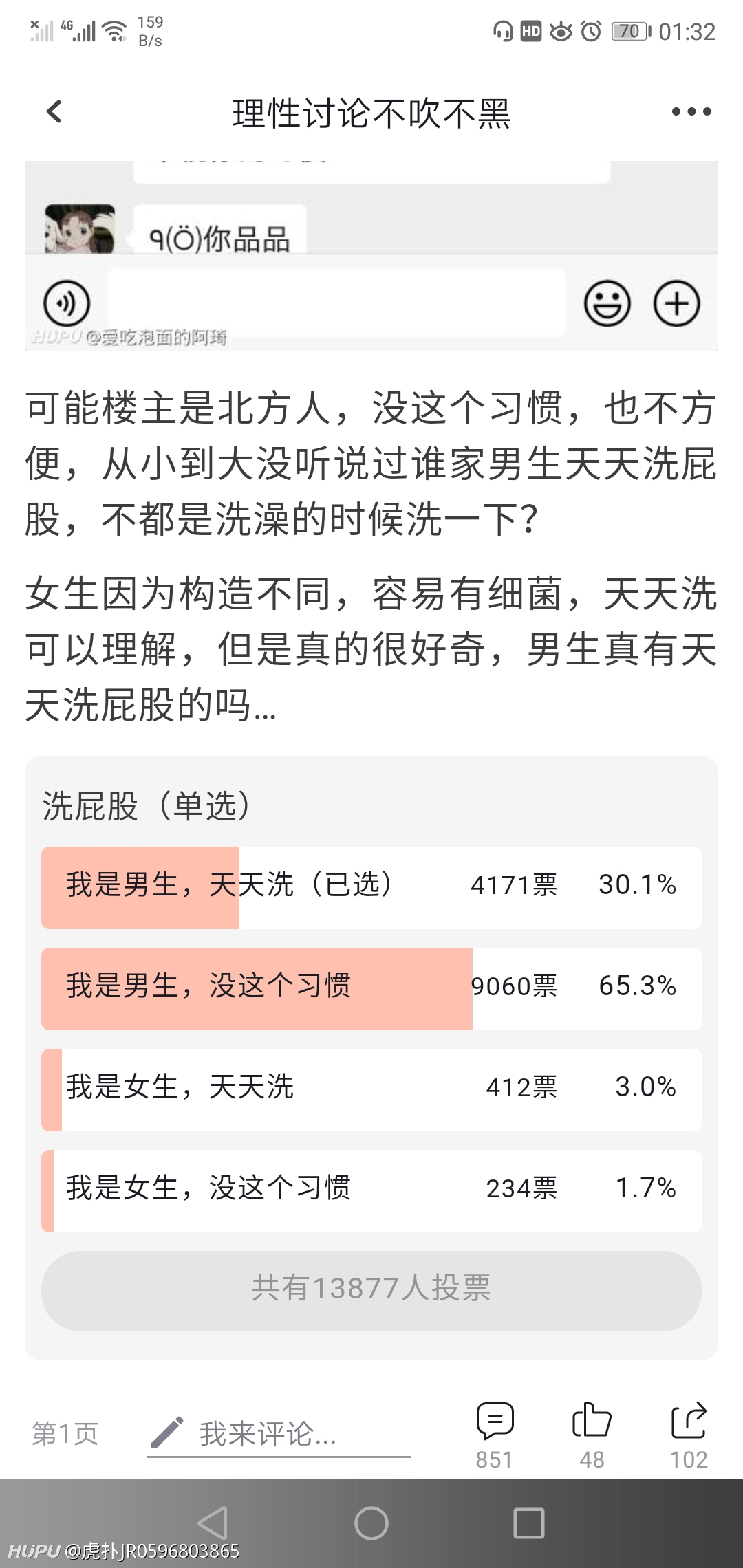743x1568 pixels.
Task: Tap the page indicator 第1页
Action: tap(65, 1434)
